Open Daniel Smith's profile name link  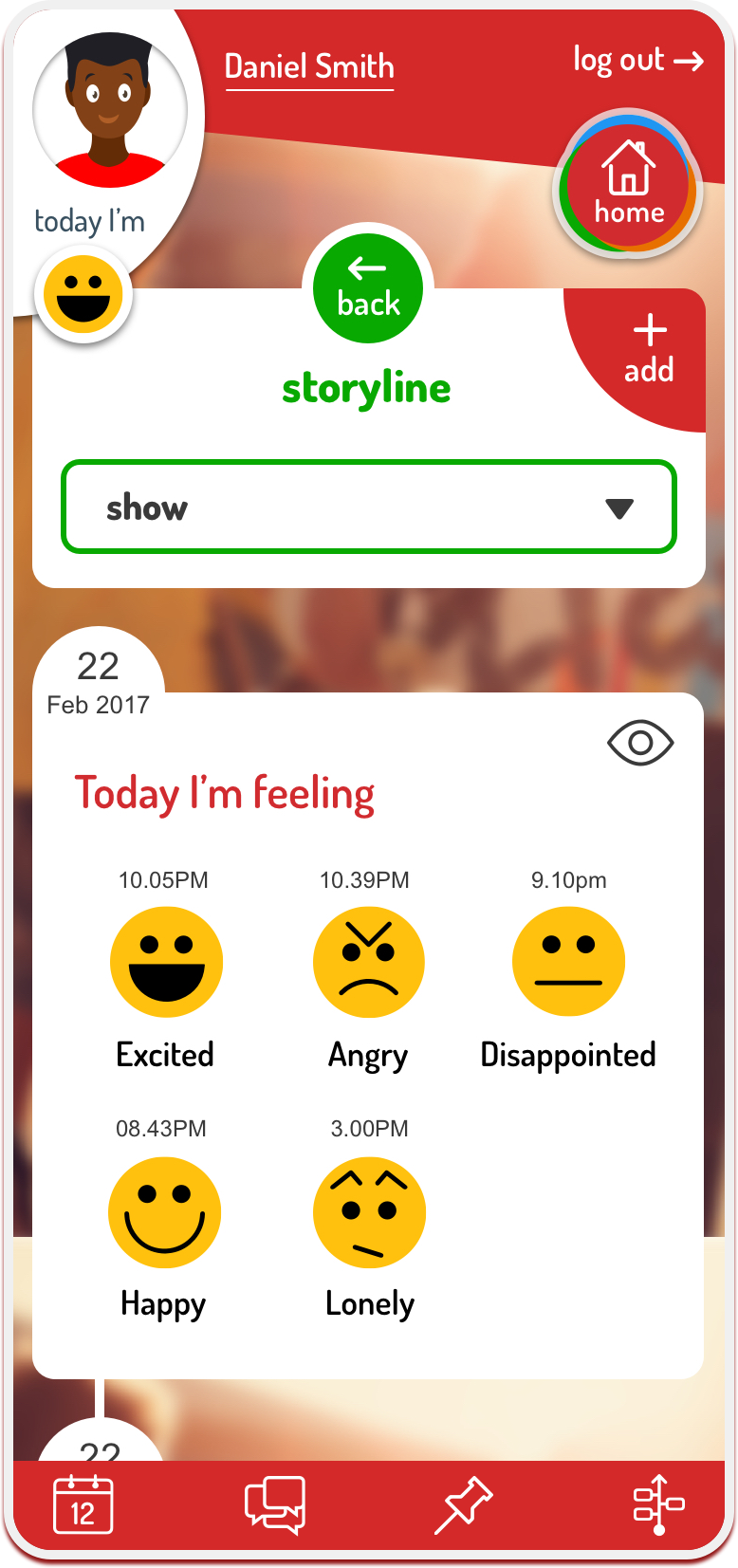tap(309, 66)
